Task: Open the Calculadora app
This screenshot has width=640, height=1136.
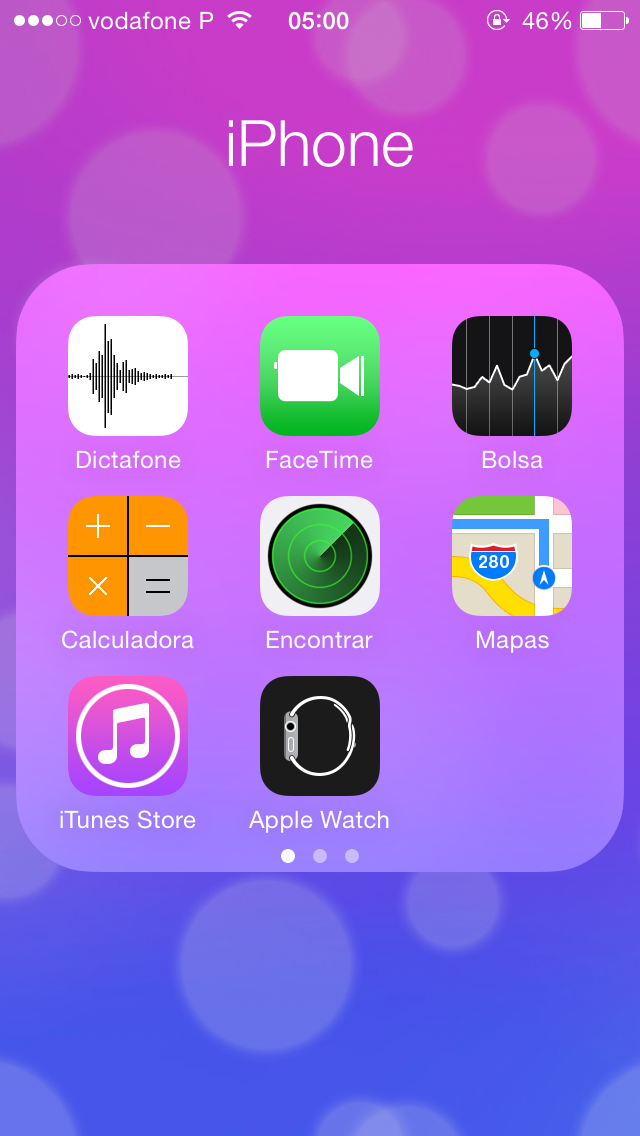Action: point(128,556)
